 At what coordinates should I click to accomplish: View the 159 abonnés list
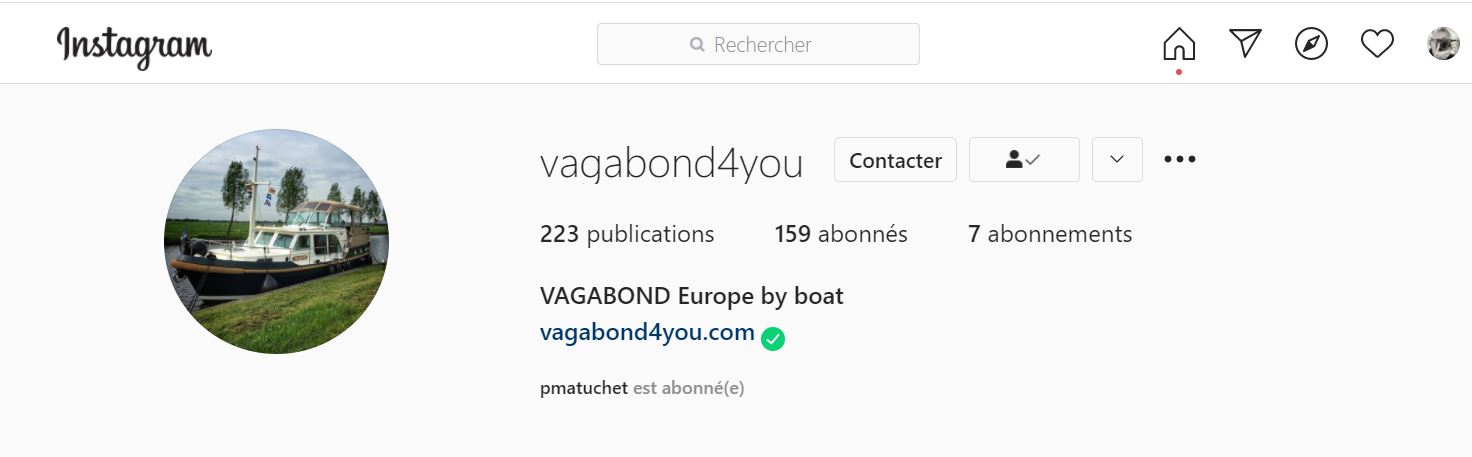click(x=840, y=234)
